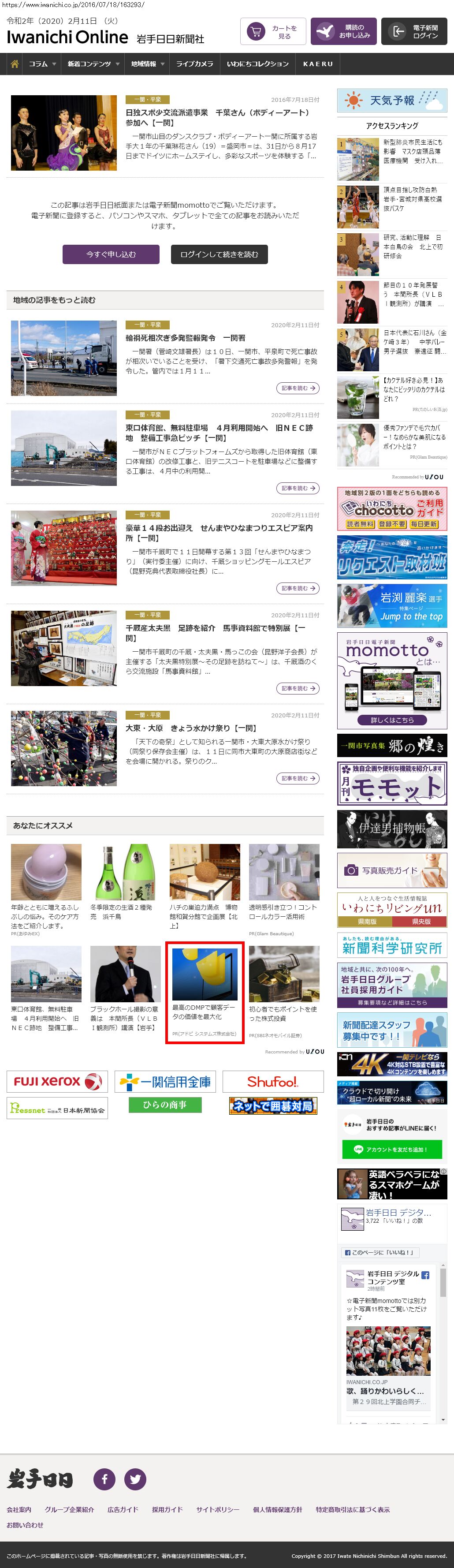This screenshot has height=1568, width=454.
Task: Open the 天気予報 banner
Action: [x=392, y=101]
